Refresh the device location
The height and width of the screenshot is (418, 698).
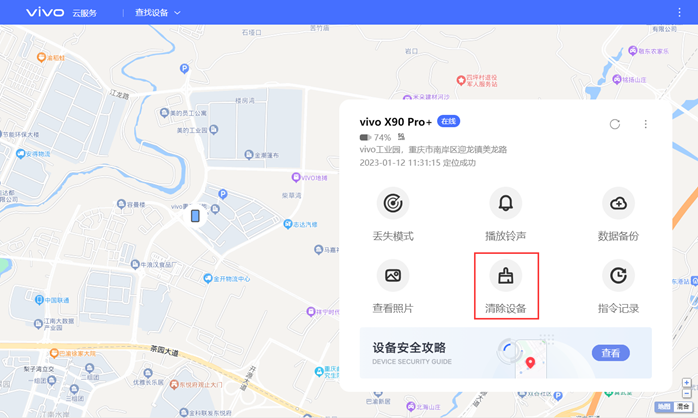point(615,124)
